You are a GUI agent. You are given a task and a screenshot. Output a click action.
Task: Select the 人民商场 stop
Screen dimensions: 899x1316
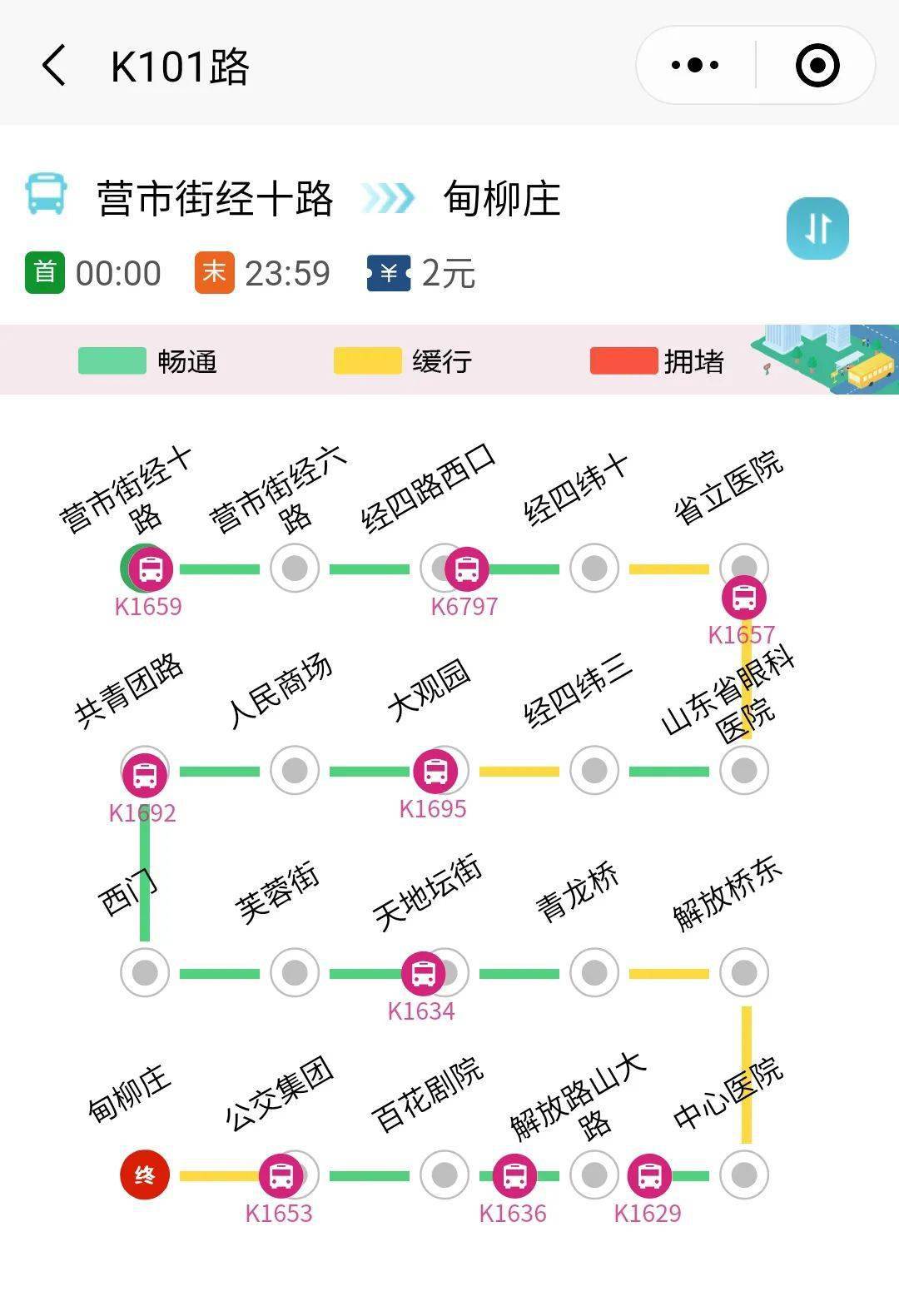coord(295,771)
